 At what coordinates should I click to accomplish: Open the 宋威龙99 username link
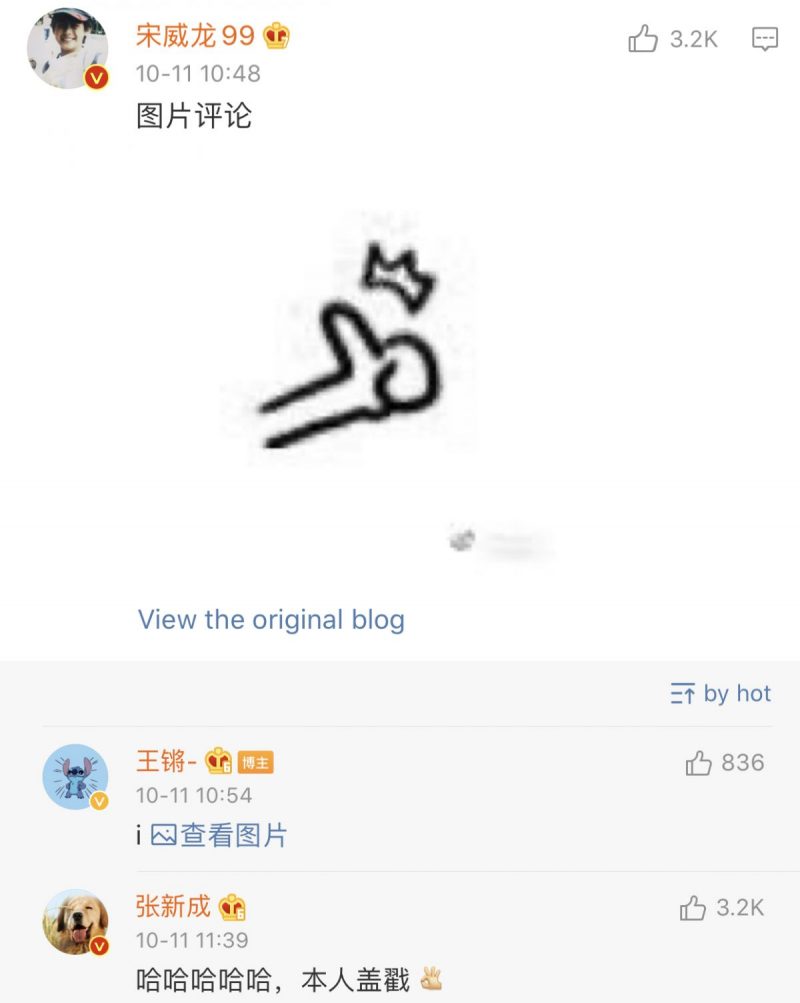pos(195,37)
